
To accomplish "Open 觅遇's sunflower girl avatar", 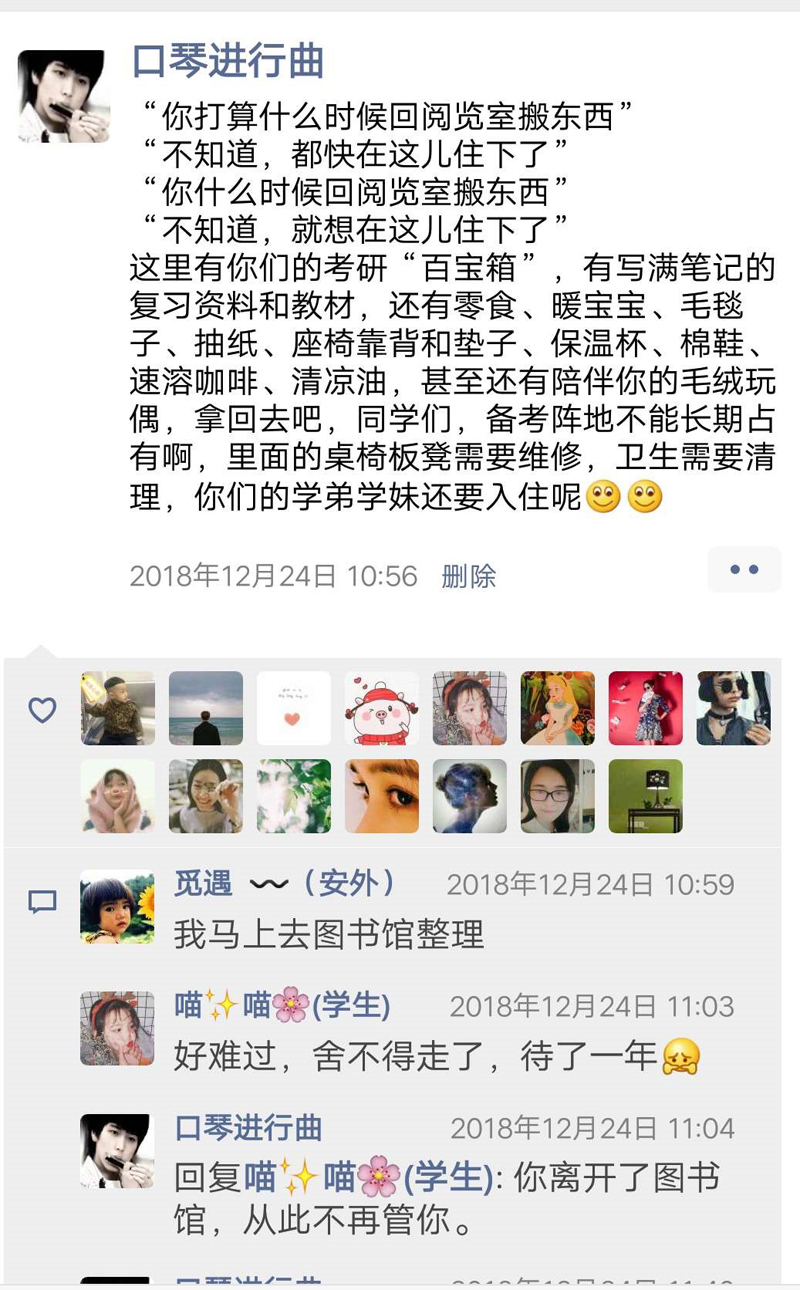I will click(117, 906).
